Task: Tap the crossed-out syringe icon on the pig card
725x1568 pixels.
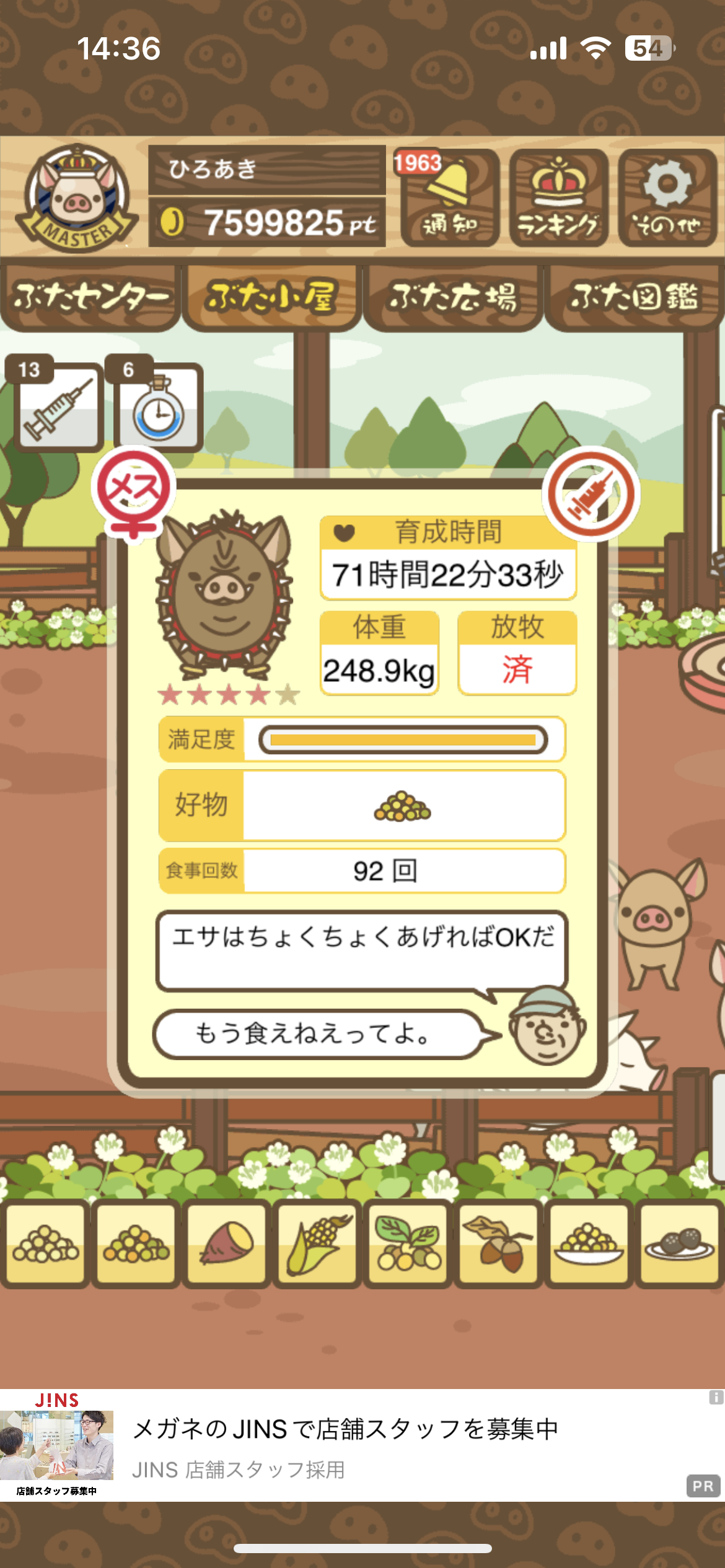Action: (591, 494)
